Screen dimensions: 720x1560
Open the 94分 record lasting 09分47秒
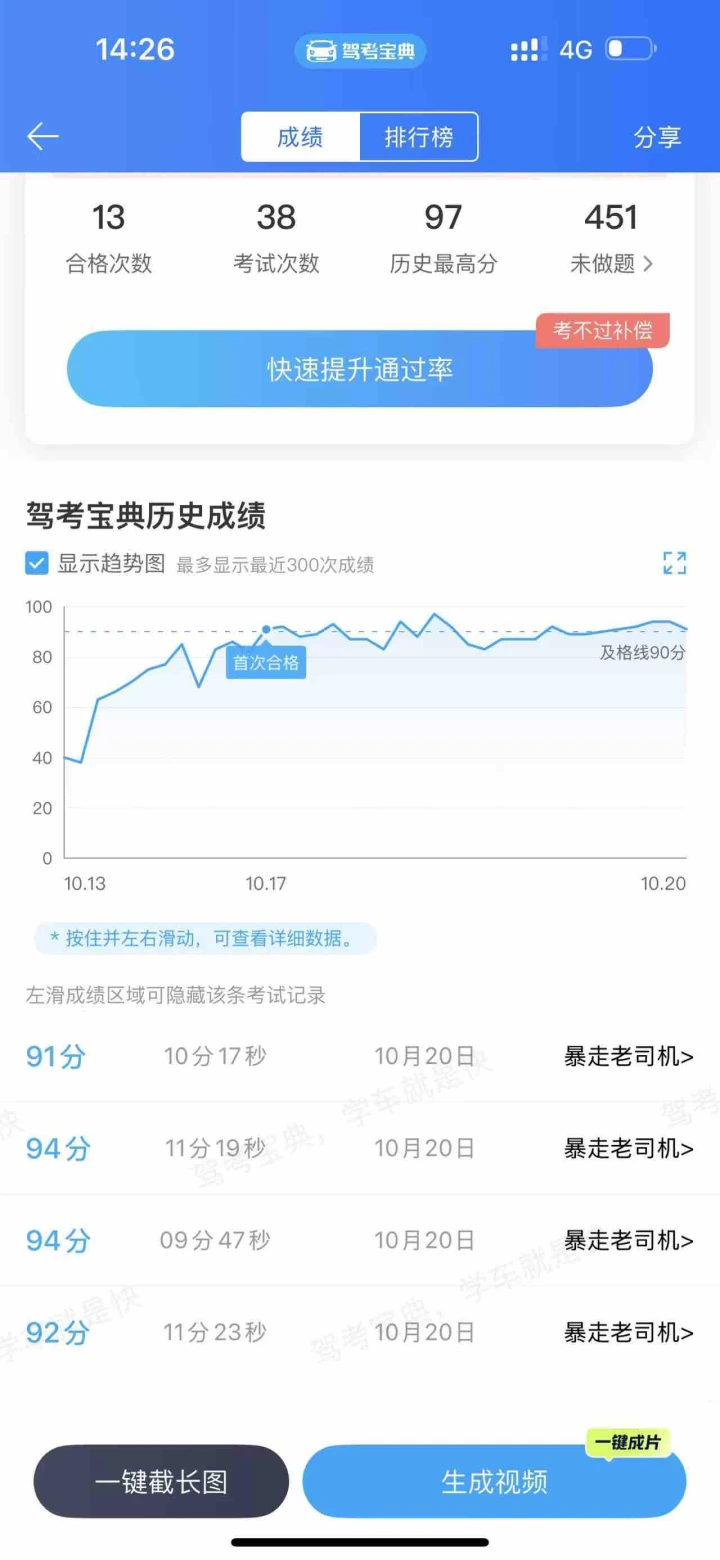click(x=360, y=1240)
